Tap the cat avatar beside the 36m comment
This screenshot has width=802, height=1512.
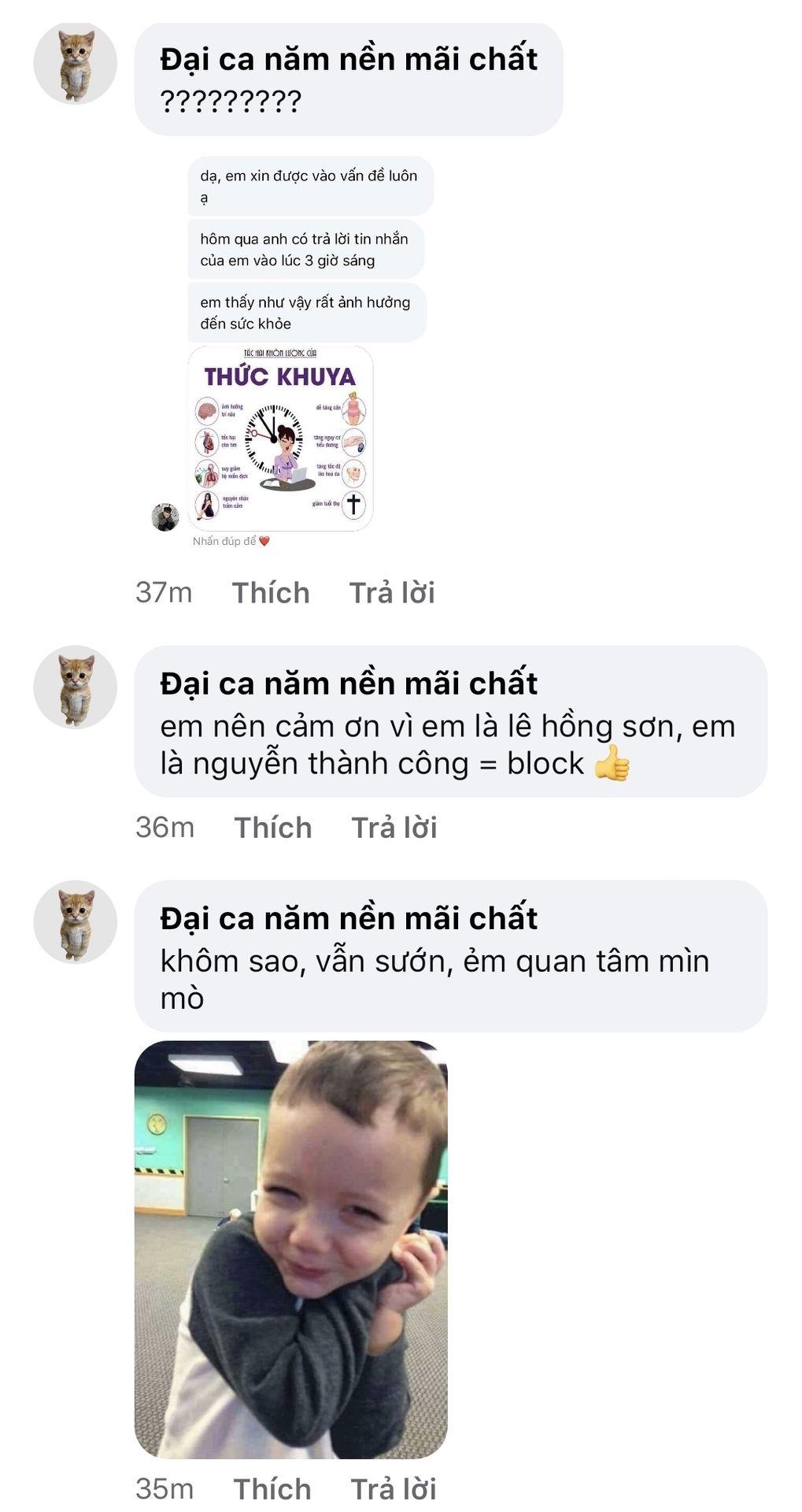click(76, 687)
